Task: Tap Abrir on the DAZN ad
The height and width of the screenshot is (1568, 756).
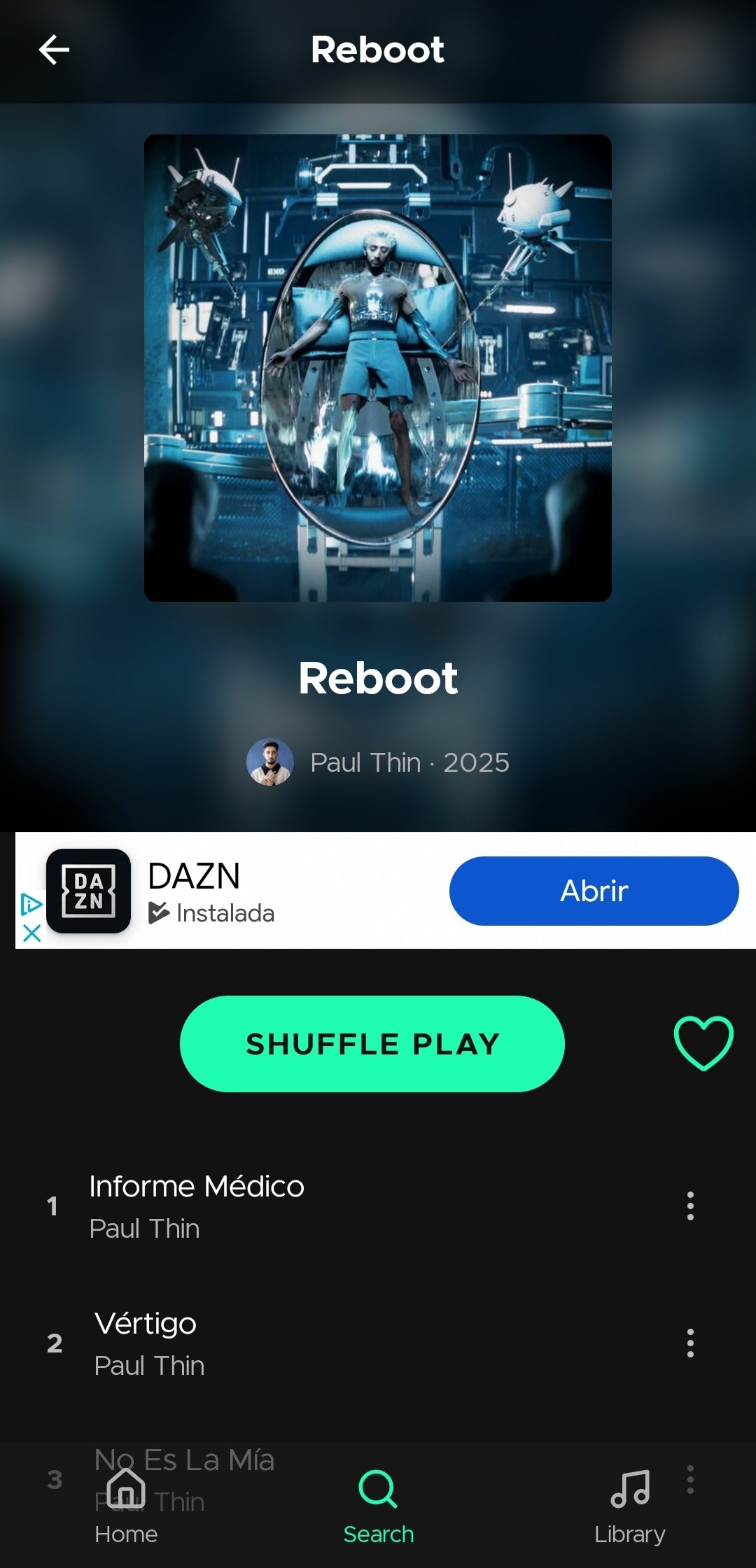Action: click(x=594, y=891)
